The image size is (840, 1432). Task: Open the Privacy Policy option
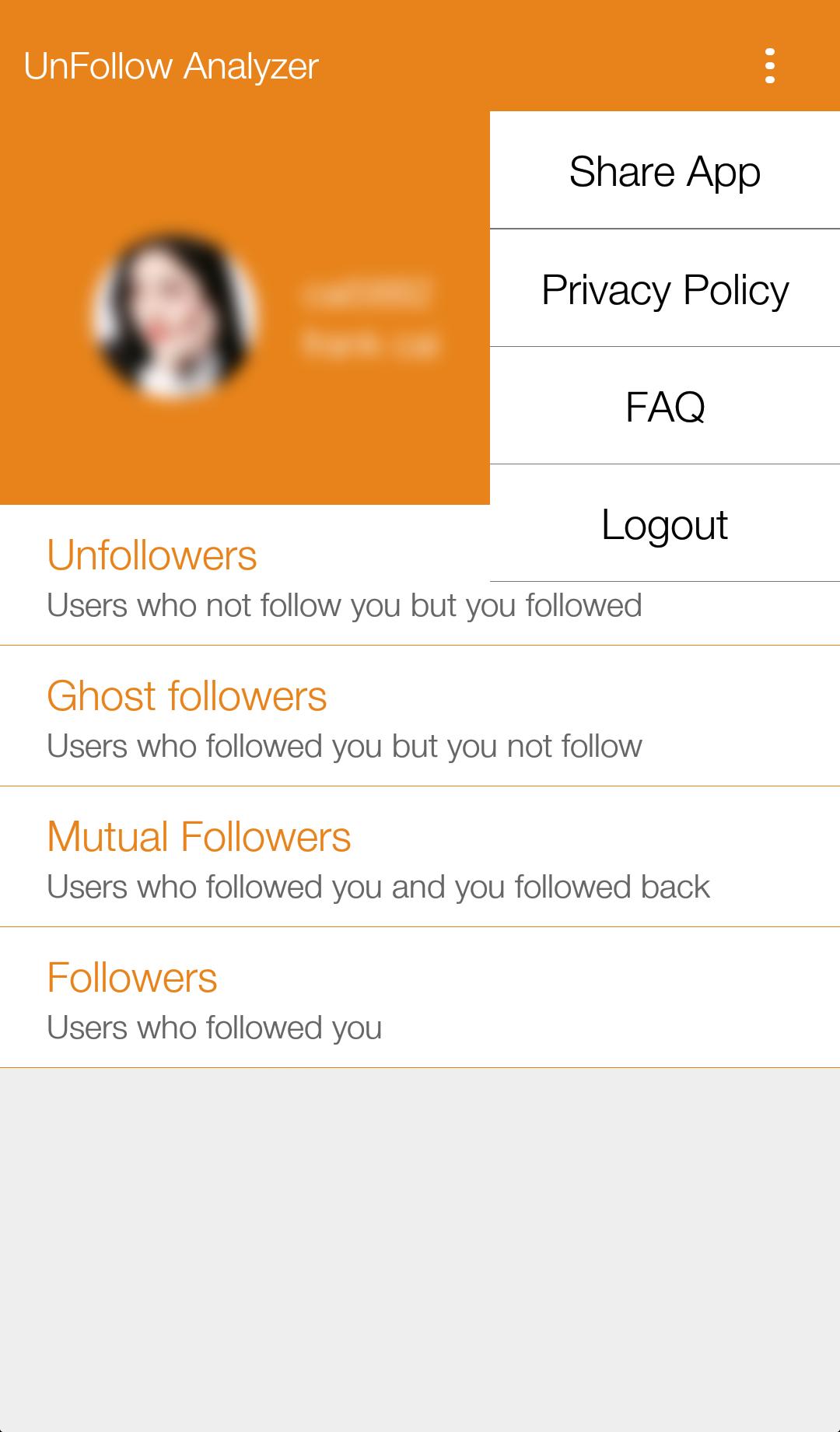pos(665,289)
